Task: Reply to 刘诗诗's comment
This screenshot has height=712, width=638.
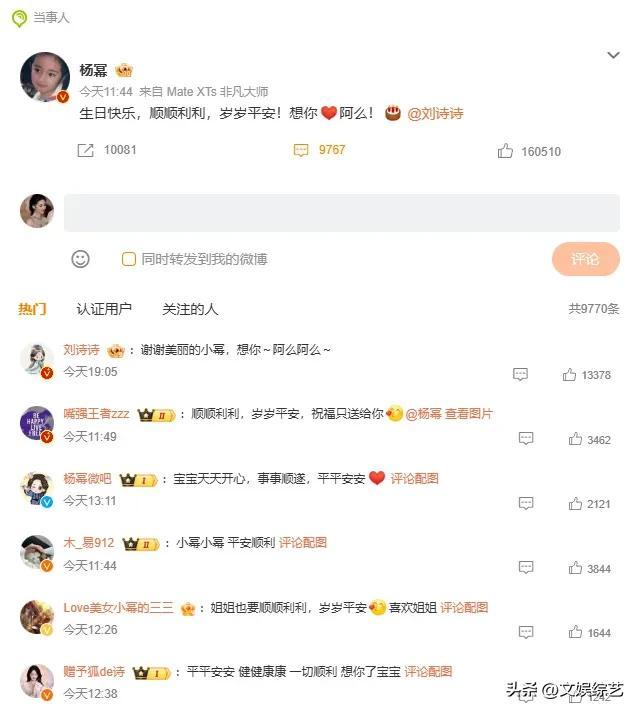Action: pyautogui.click(x=521, y=375)
